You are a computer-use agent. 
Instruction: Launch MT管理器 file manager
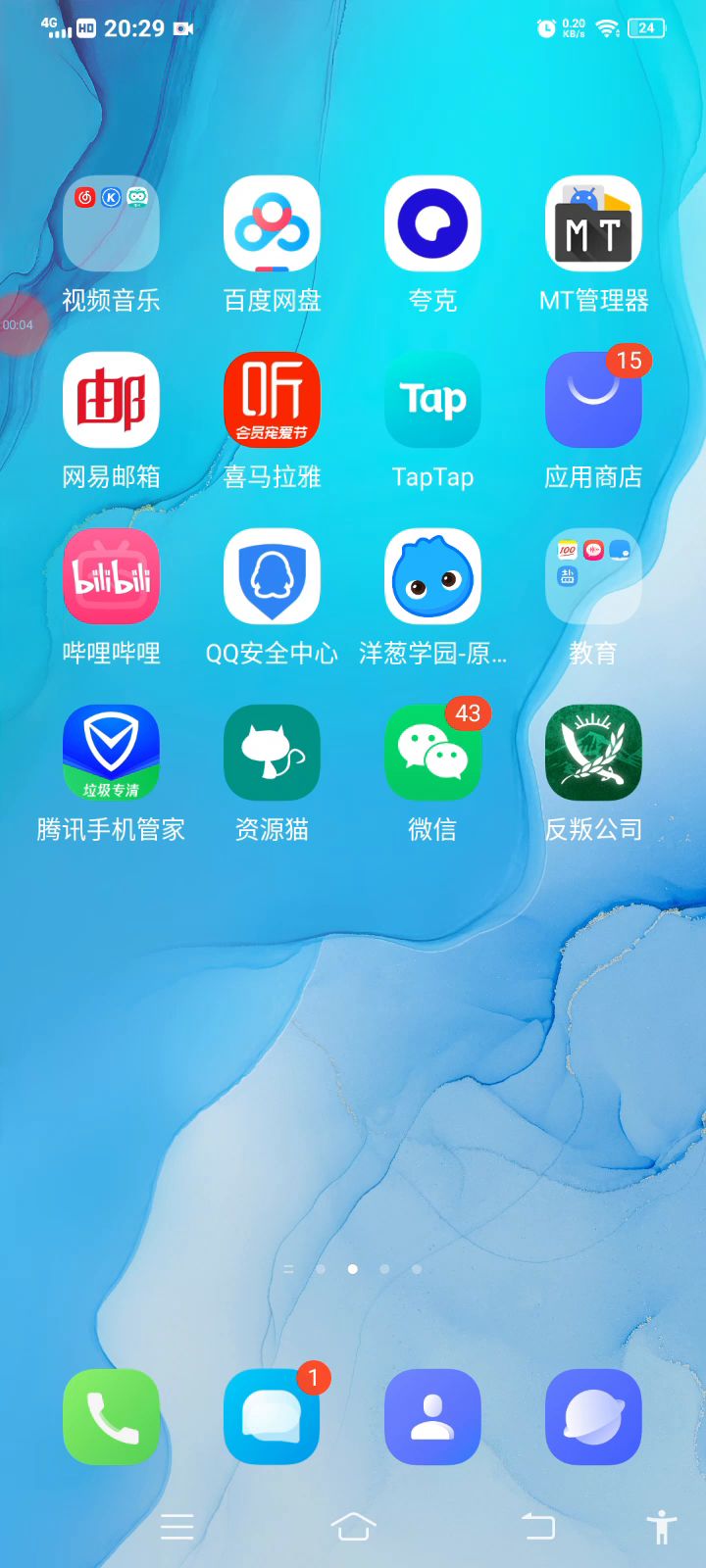pyautogui.click(x=593, y=224)
